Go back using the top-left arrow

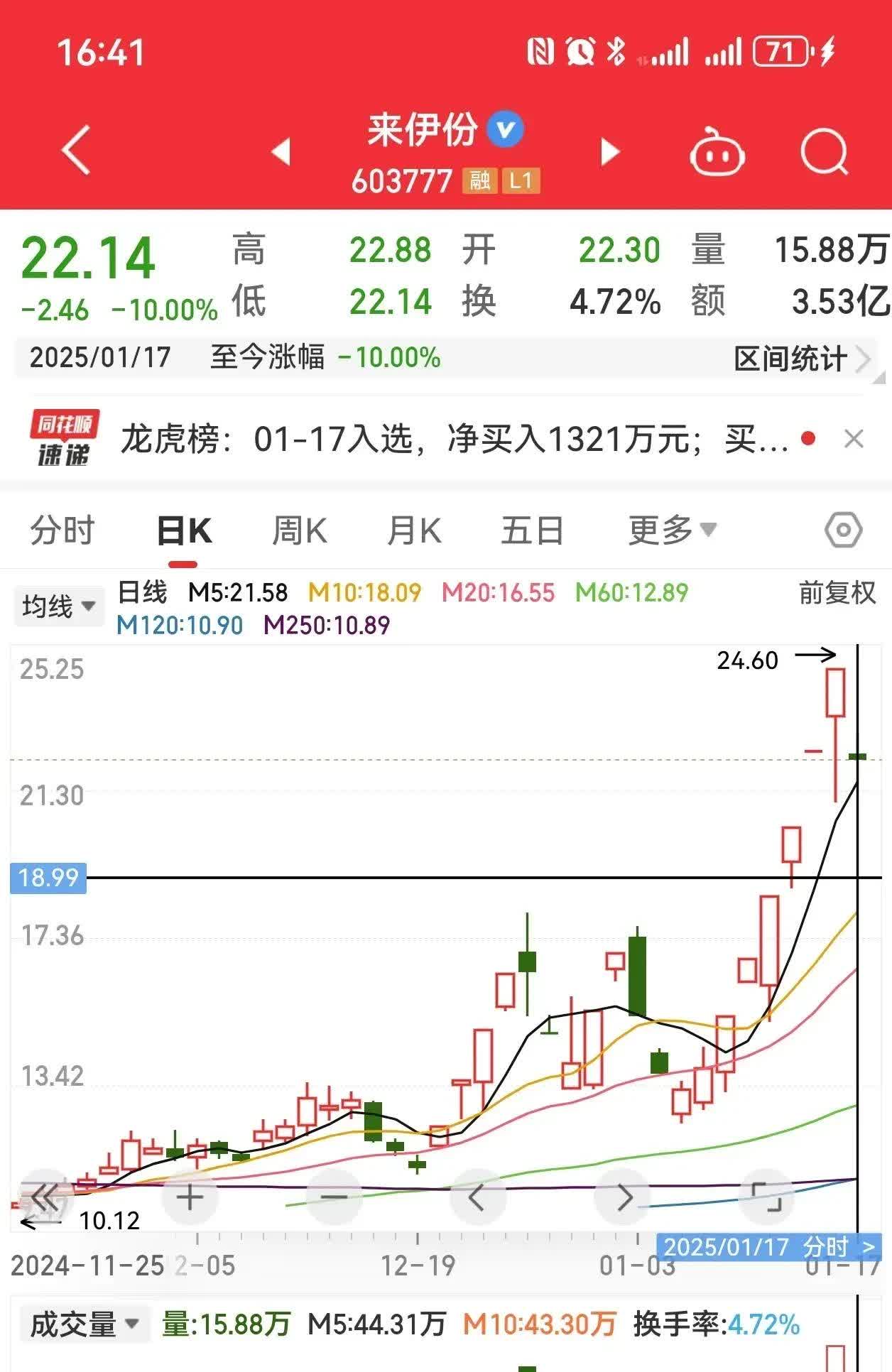click(x=75, y=151)
